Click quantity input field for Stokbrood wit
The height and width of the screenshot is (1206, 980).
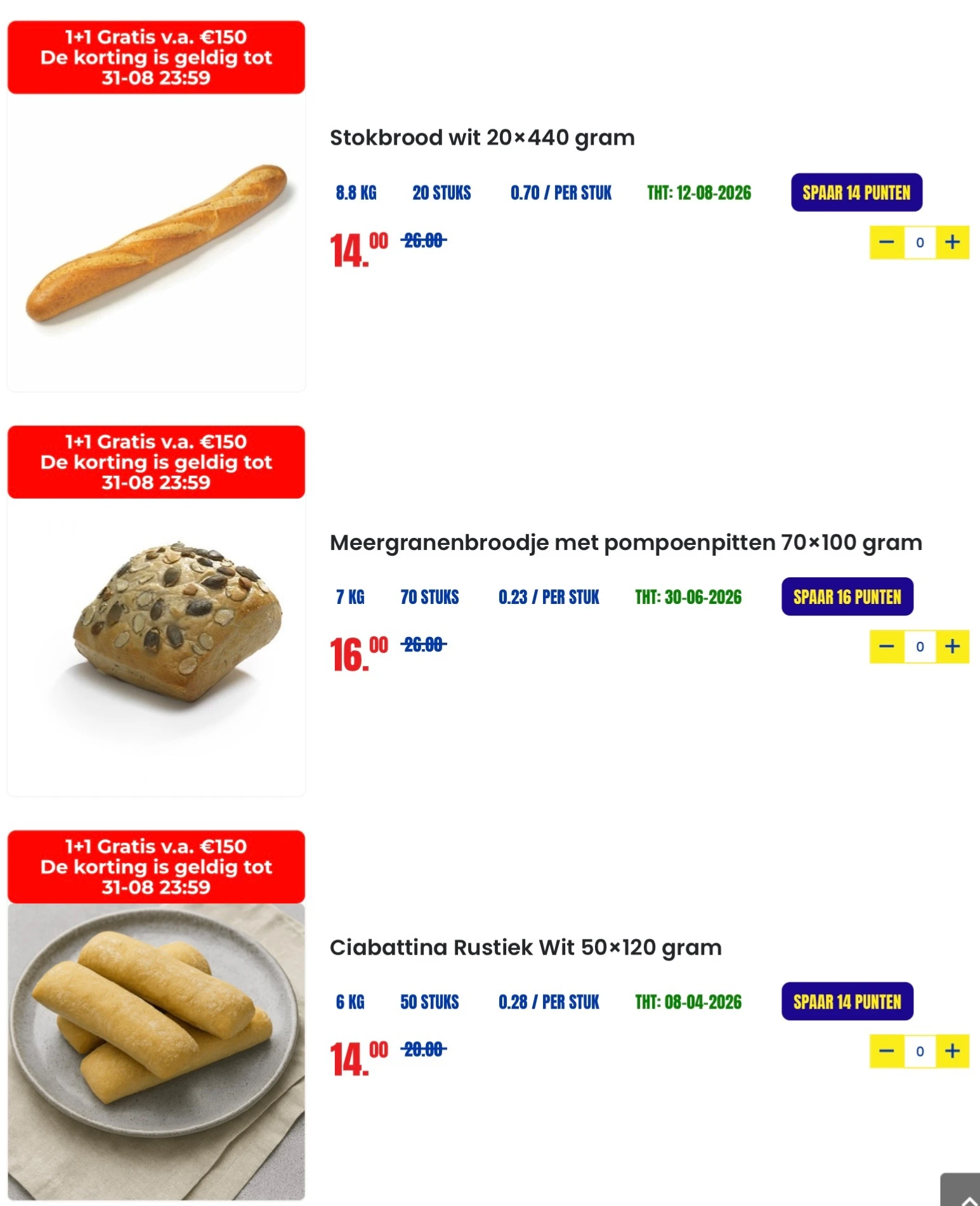920,242
